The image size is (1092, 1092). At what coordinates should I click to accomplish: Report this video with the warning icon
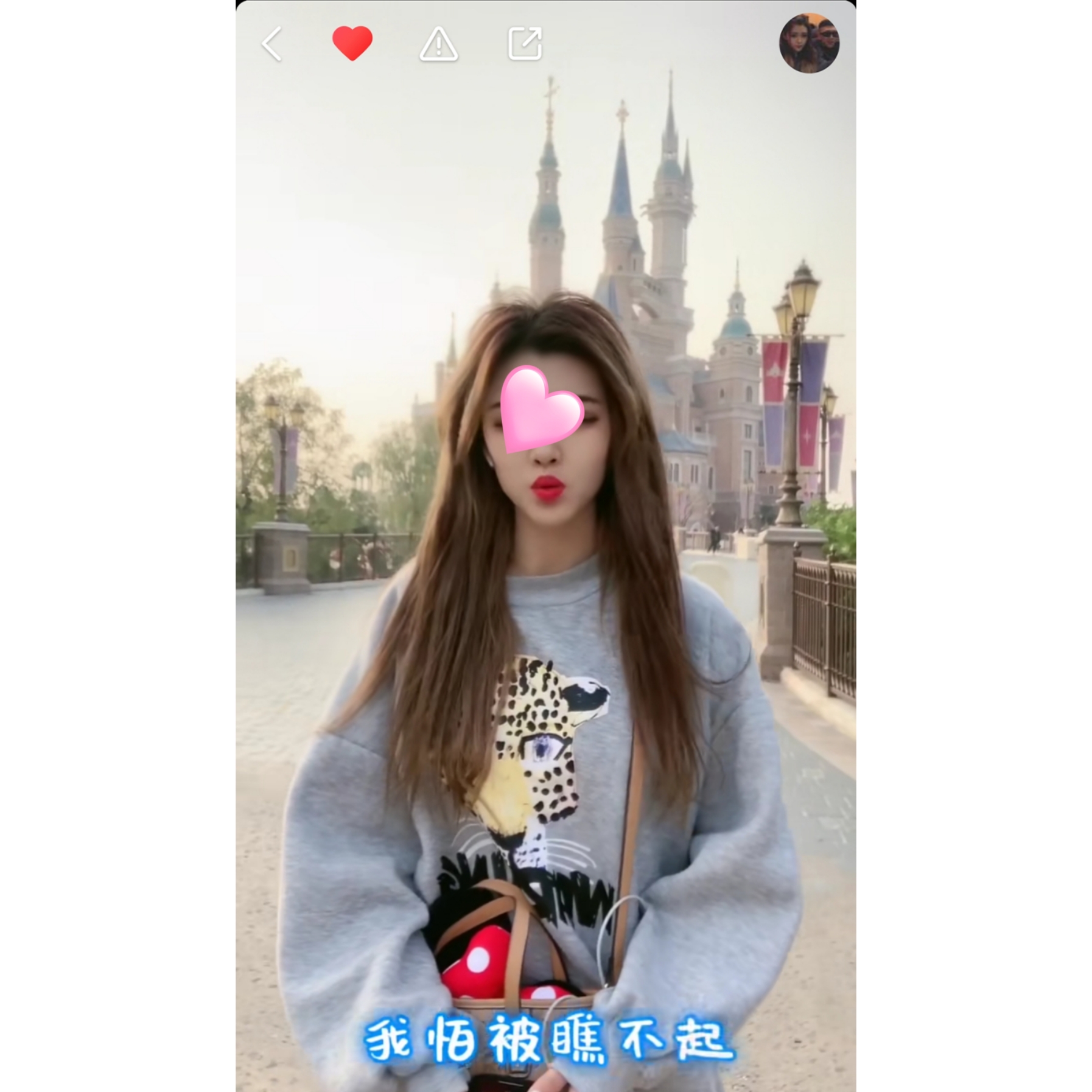(x=438, y=44)
